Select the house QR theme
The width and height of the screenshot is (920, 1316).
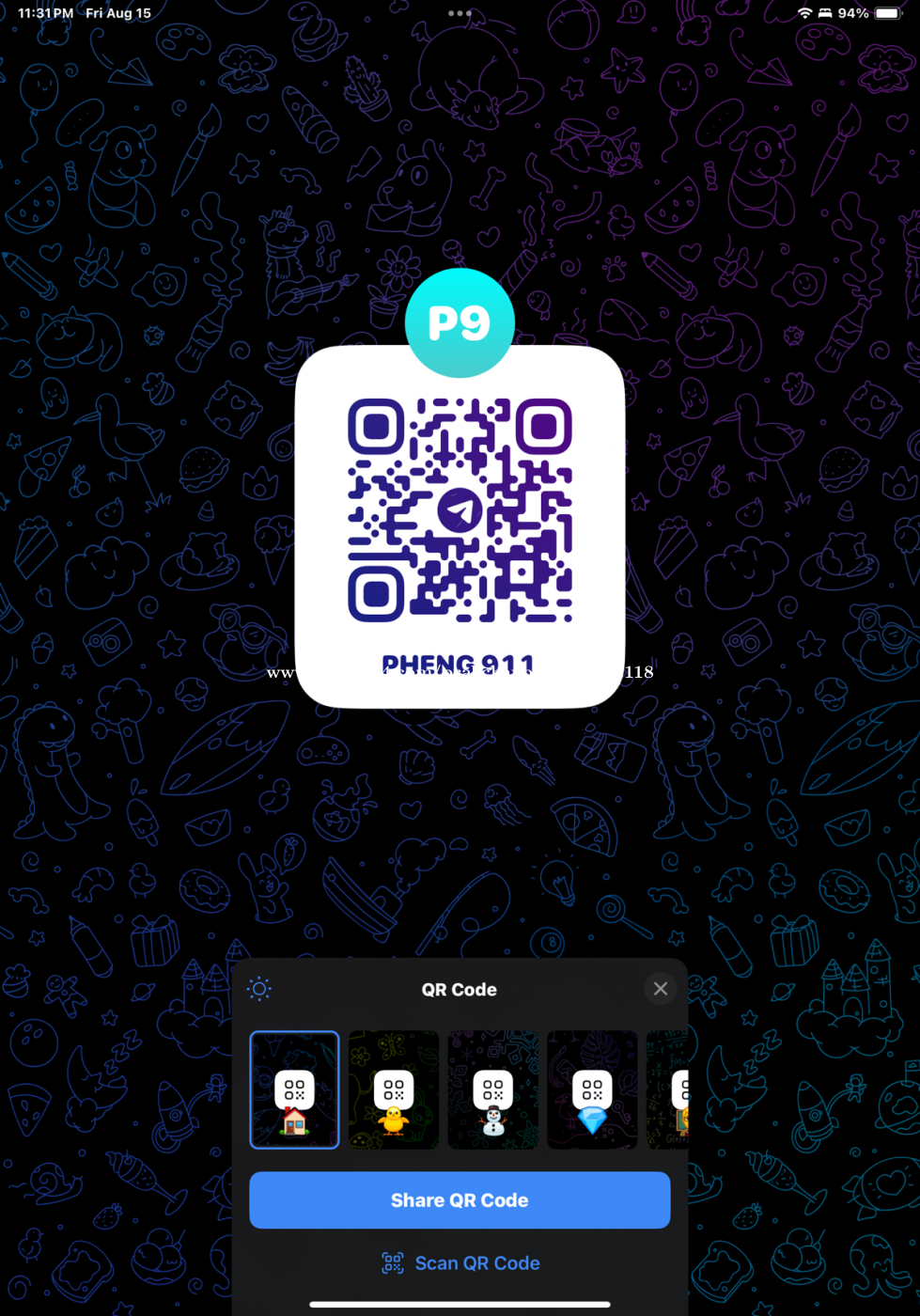(x=294, y=1090)
